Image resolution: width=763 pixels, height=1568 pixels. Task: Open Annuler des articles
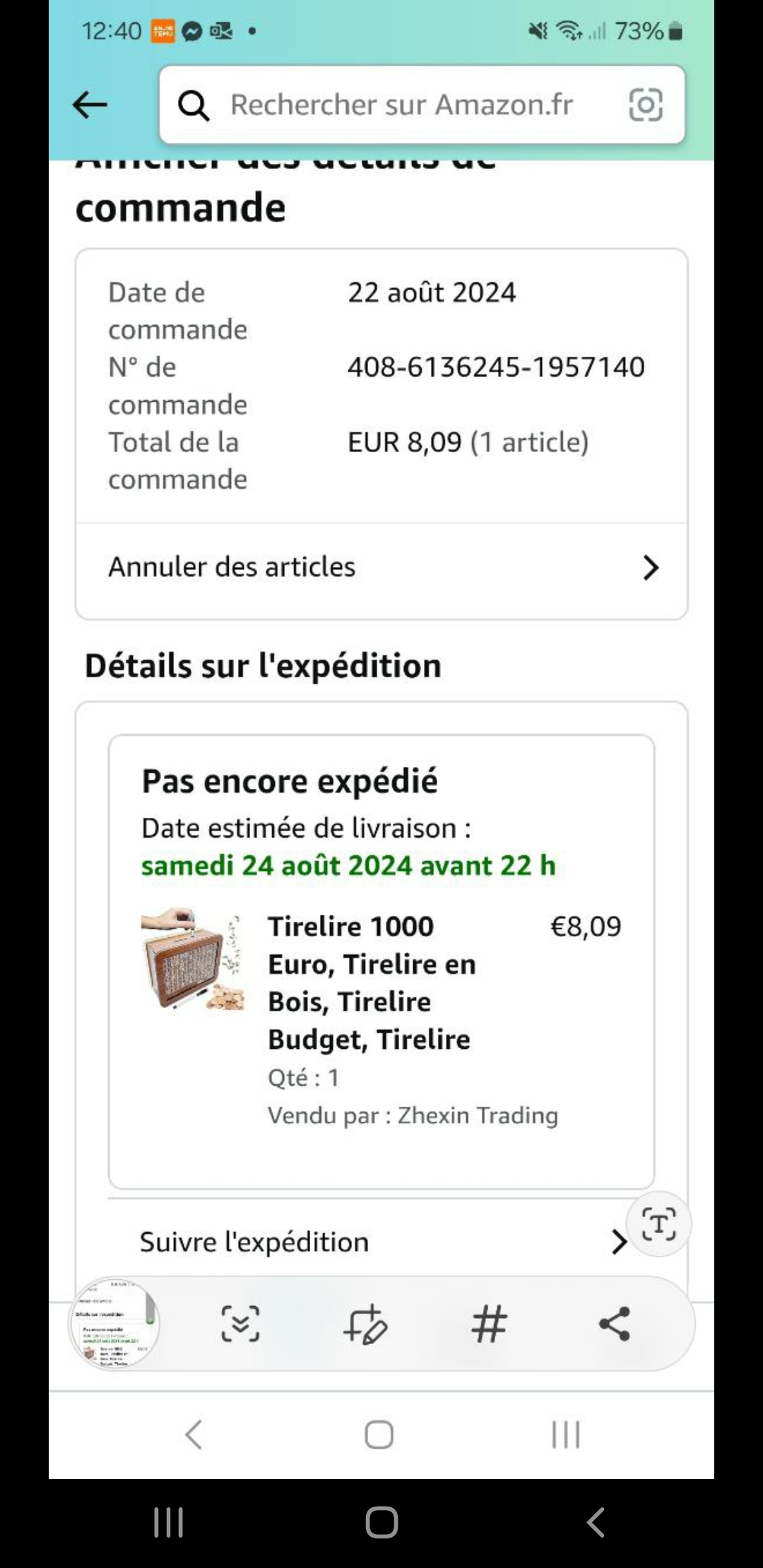pos(381,567)
